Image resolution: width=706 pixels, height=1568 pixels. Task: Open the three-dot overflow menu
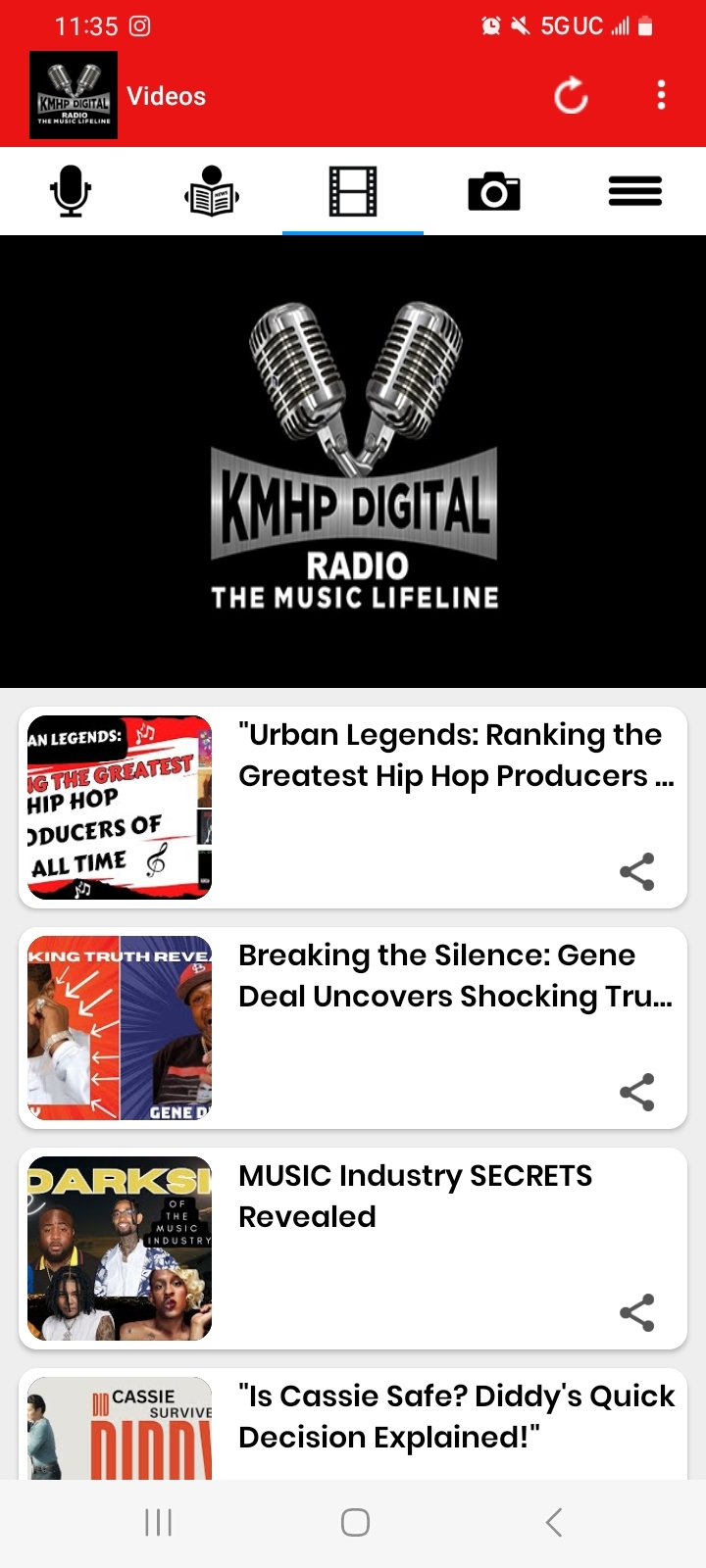(x=661, y=95)
